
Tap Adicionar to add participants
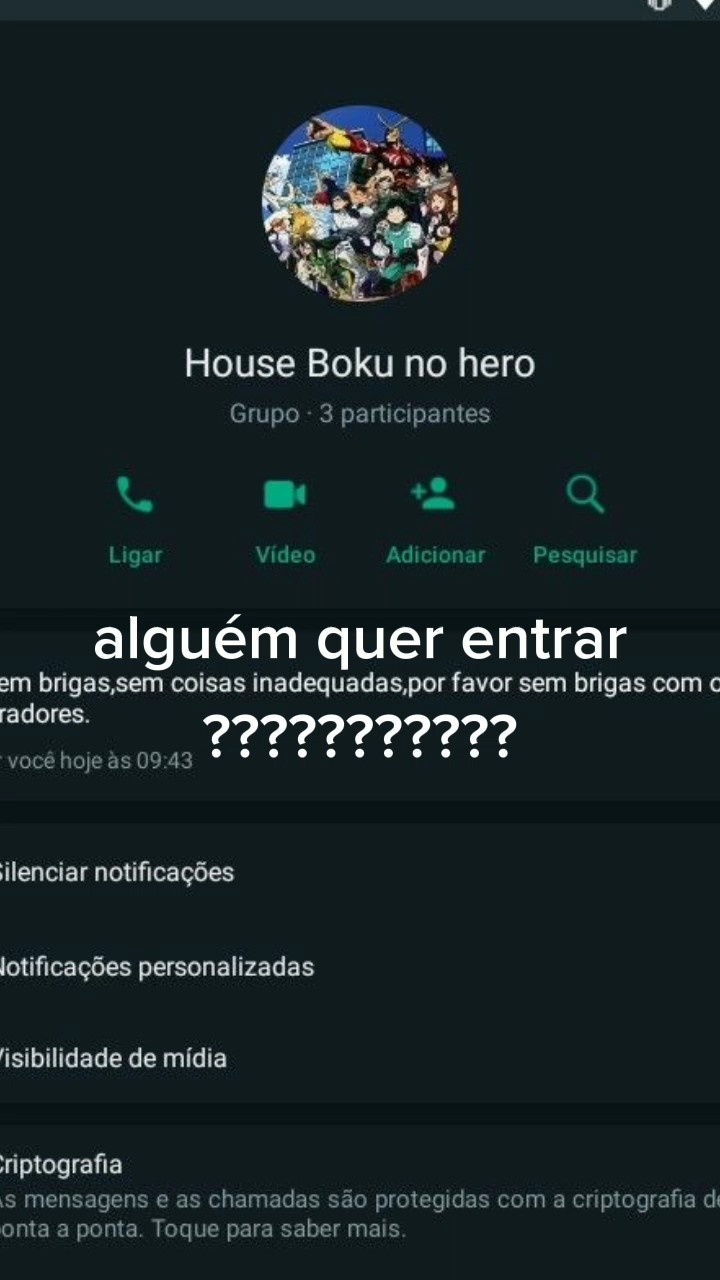[x=435, y=522]
